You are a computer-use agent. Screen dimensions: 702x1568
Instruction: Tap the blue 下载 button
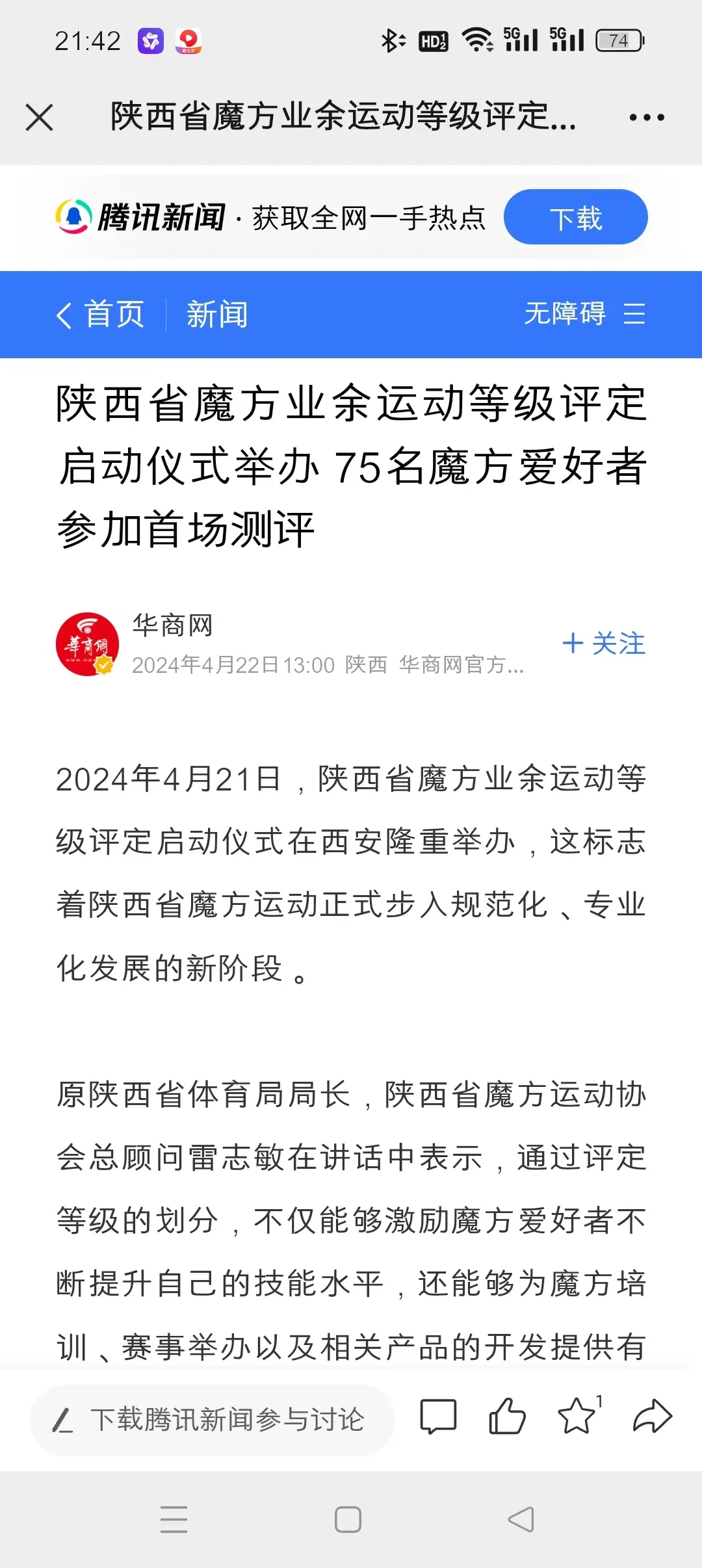click(x=575, y=217)
